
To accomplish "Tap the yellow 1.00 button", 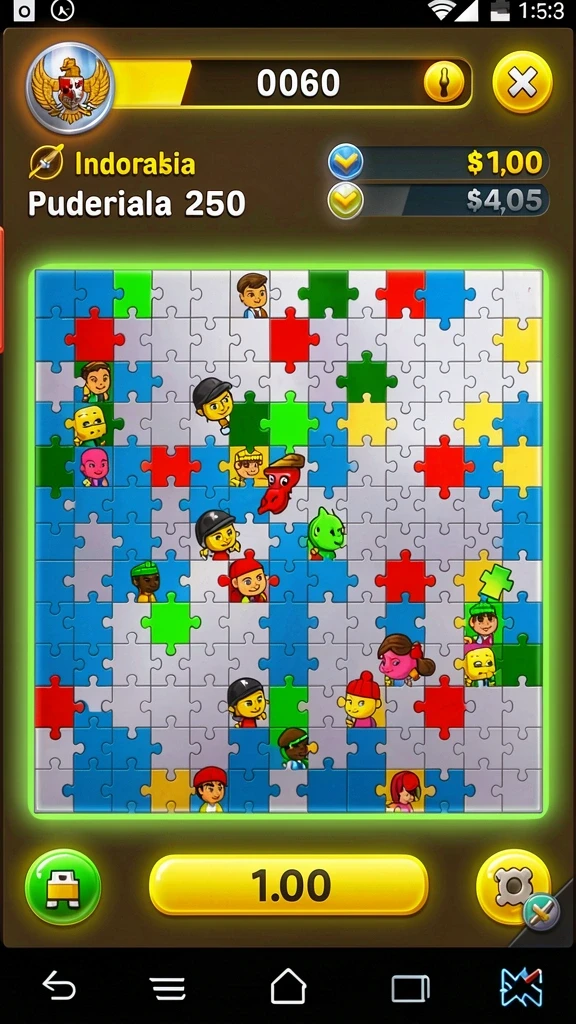I will coord(289,885).
